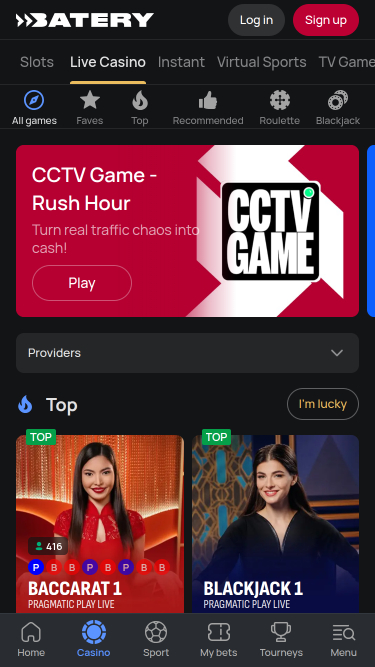Expand the Providers dropdown

pyautogui.click(x=188, y=353)
